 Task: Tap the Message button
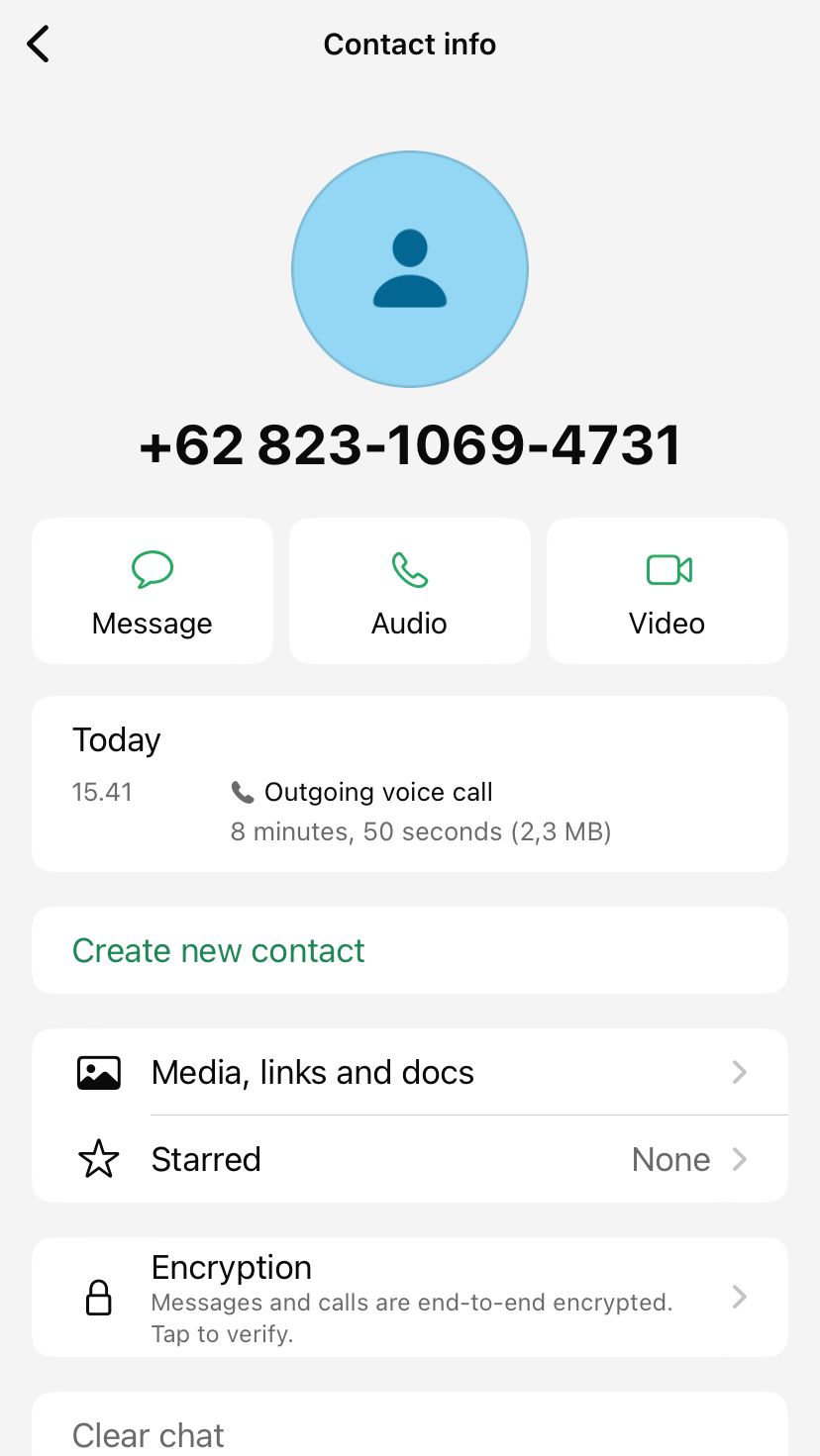153,591
